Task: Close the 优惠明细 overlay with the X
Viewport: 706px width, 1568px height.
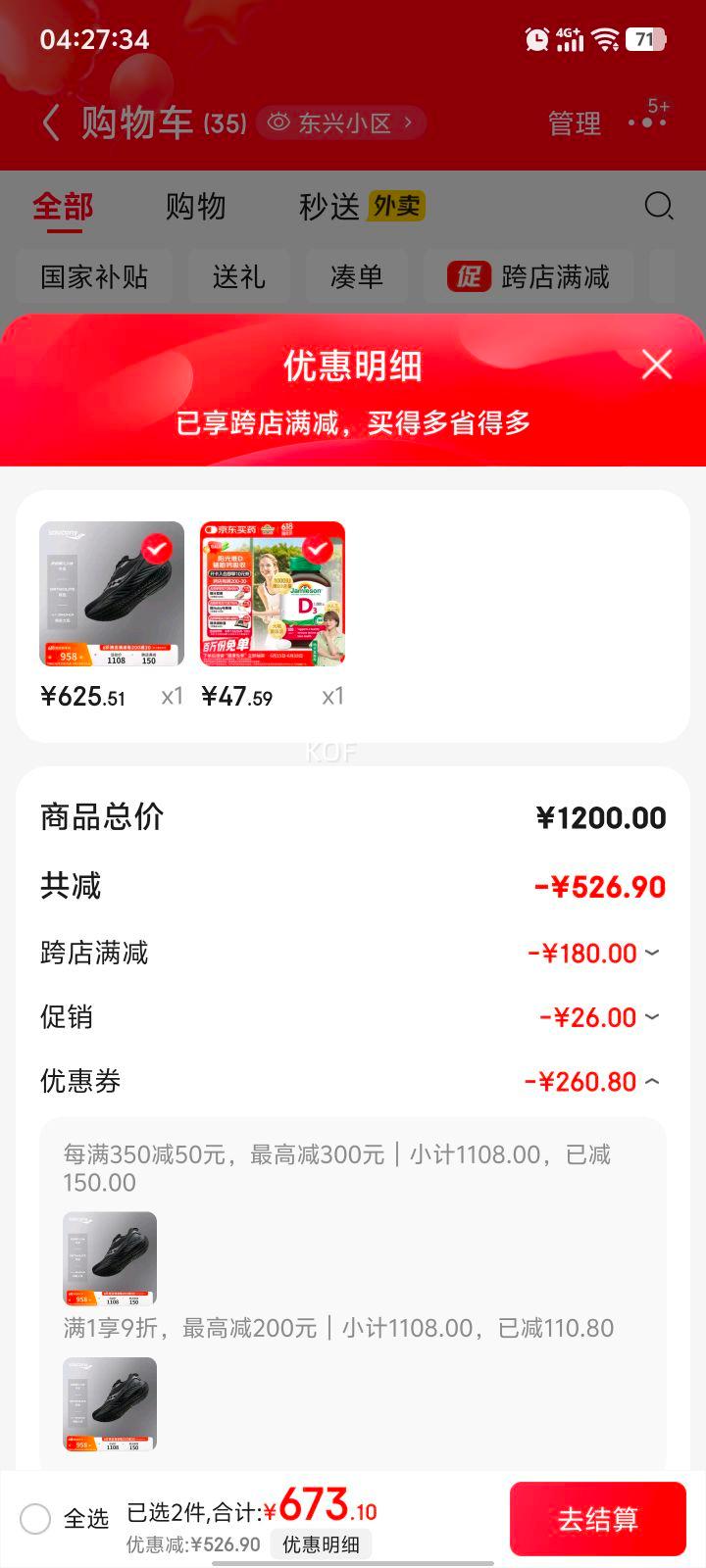Action: (656, 365)
